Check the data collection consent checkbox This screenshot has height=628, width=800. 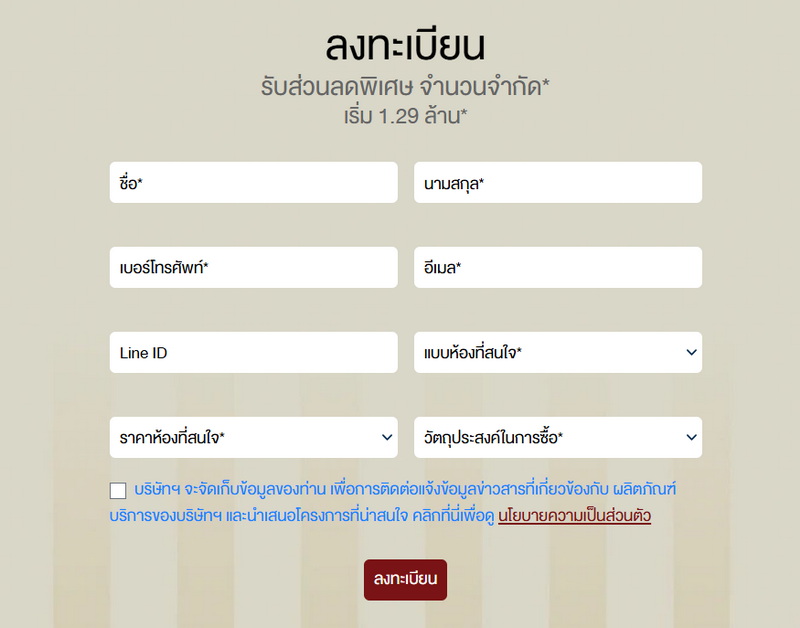pyautogui.click(x=118, y=490)
